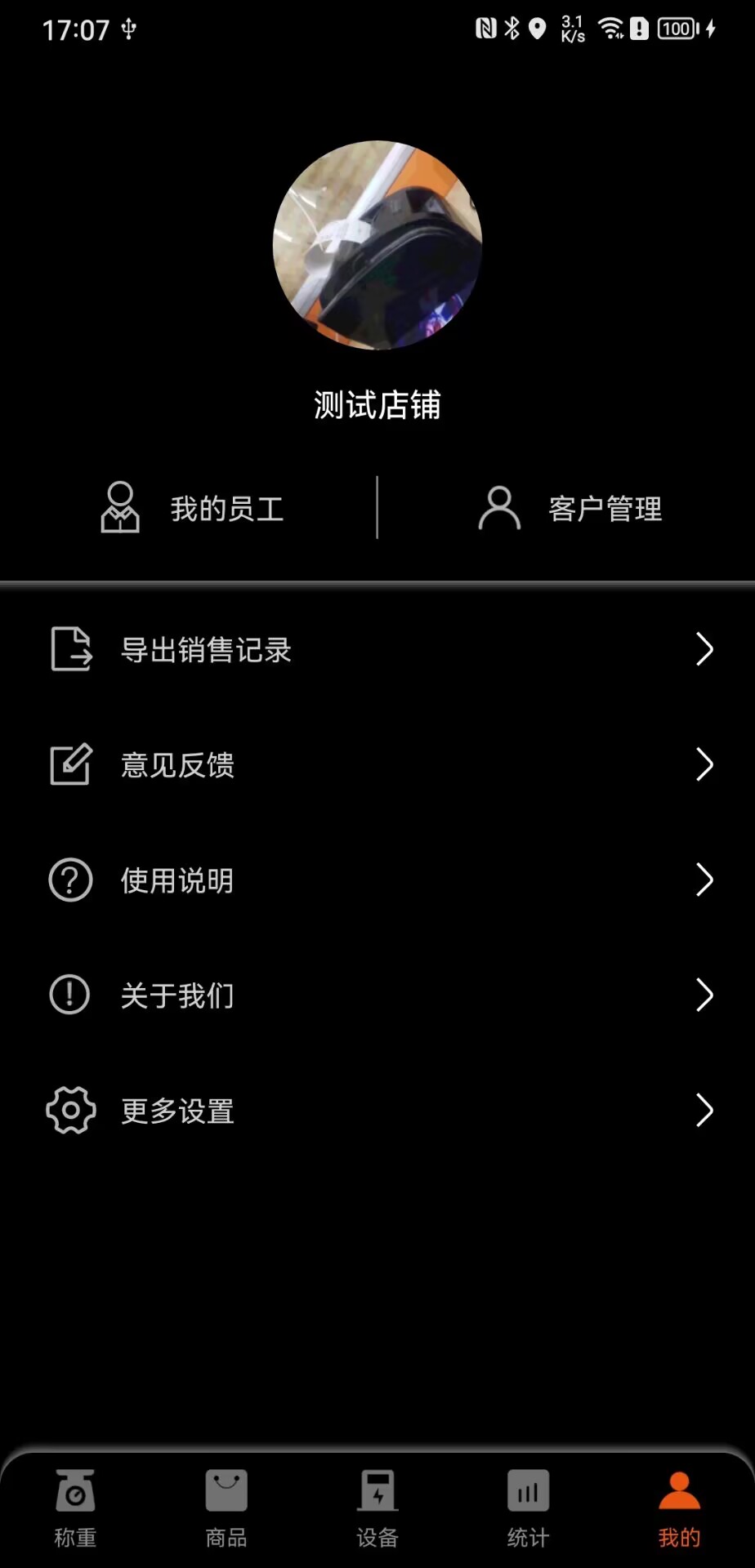Expand the 导出销售记录 row chevron
This screenshot has width=755, height=1568.
(x=704, y=649)
